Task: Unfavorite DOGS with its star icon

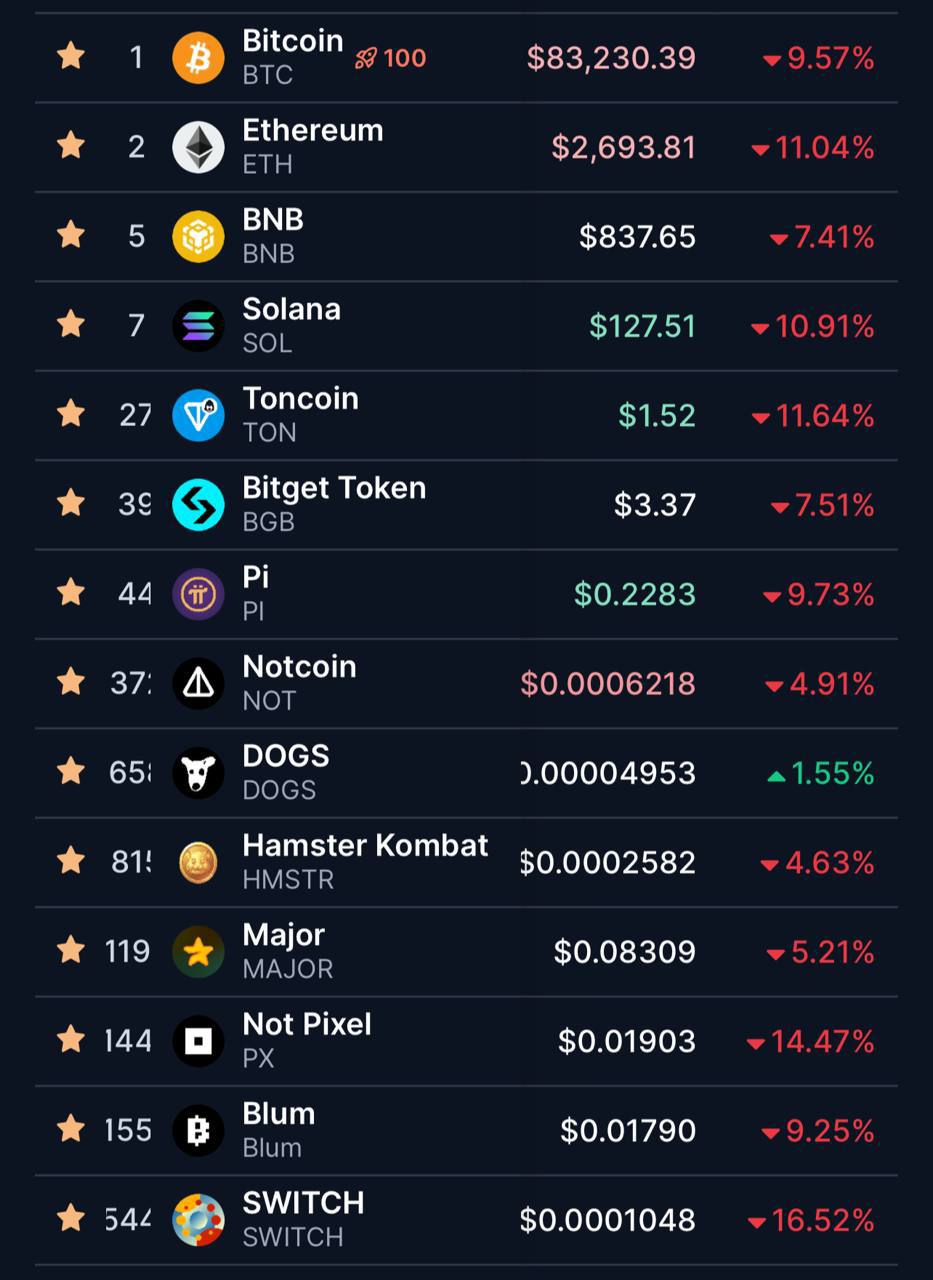Action: (71, 771)
